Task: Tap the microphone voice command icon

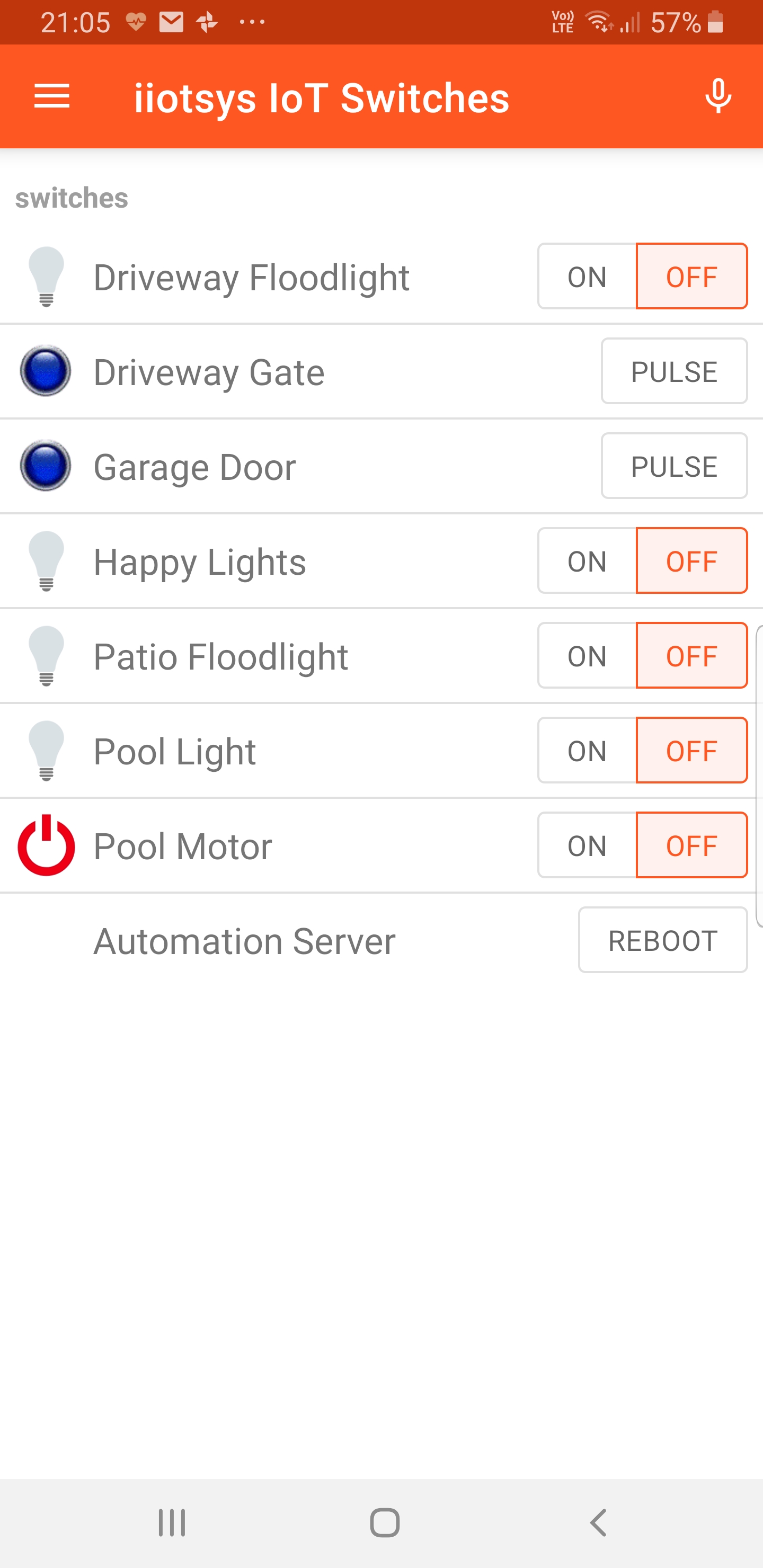Action: pos(718,96)
